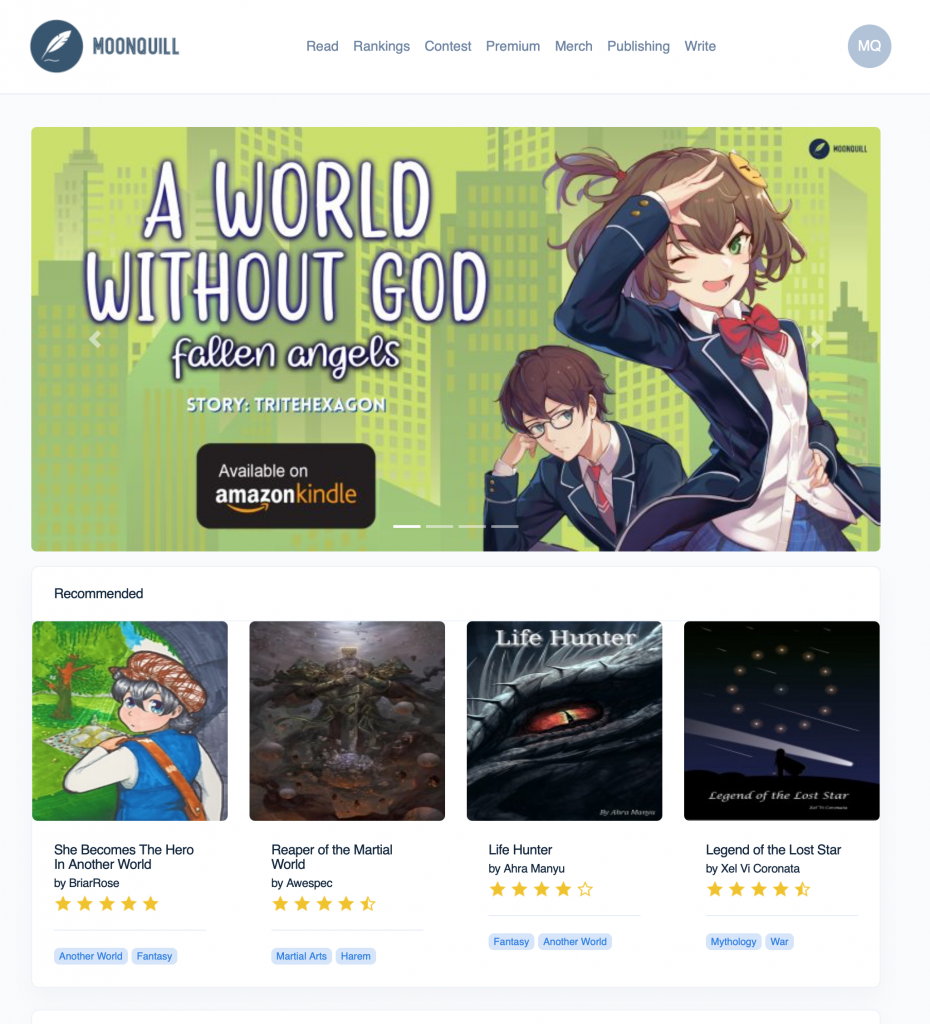Go to the Write section
Screen dimensions: 930x1024
click(x=700, y=46)
